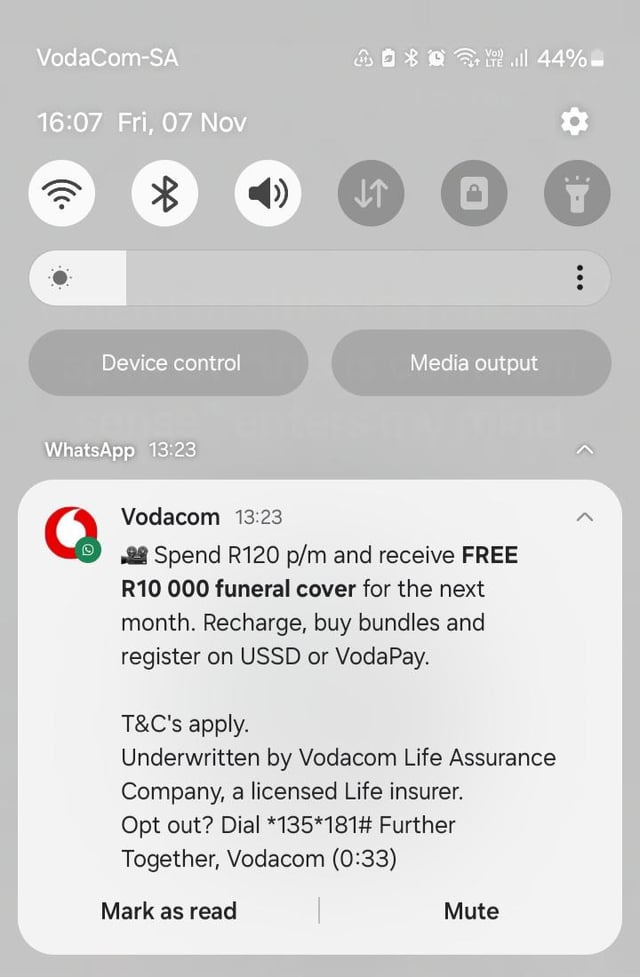640x977 pixels.
Task: Open settings via the gear icon
Action: pyautogui.click(x=574, y=122)
